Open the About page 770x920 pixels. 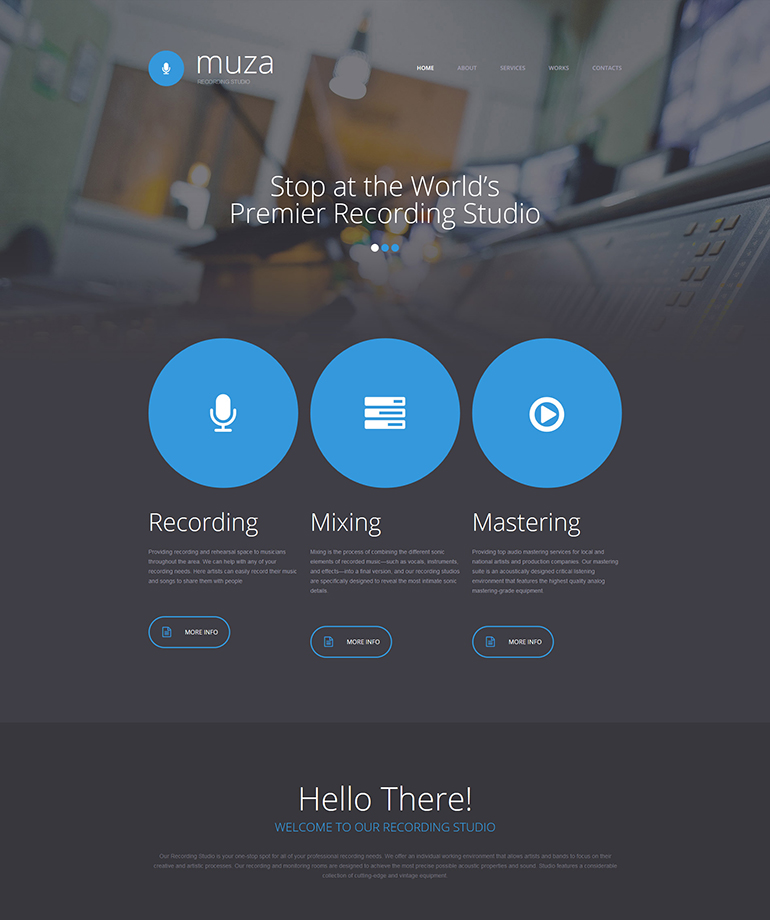[467, 68]
